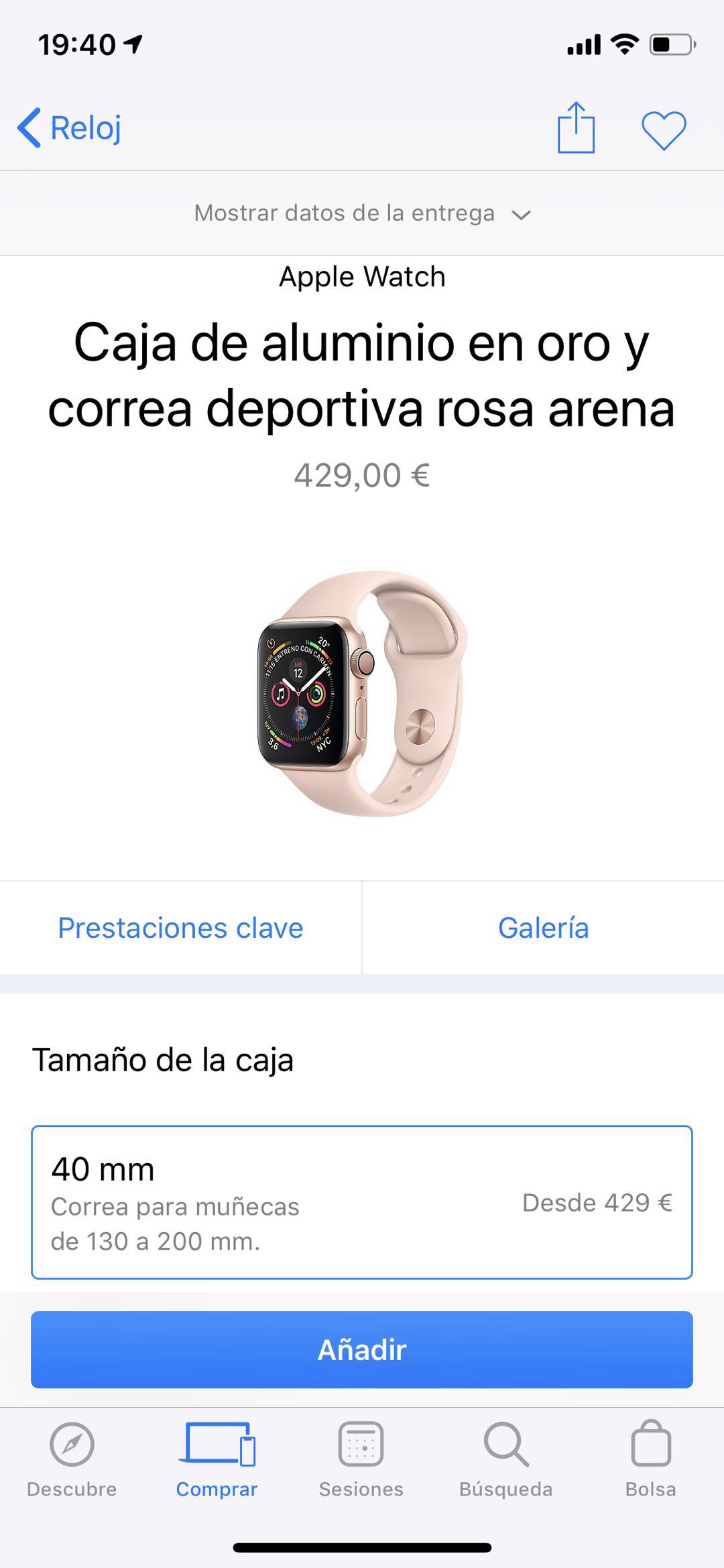724x1568 pixels.
Task: View the Apple Watch product image
Action: 362,694
